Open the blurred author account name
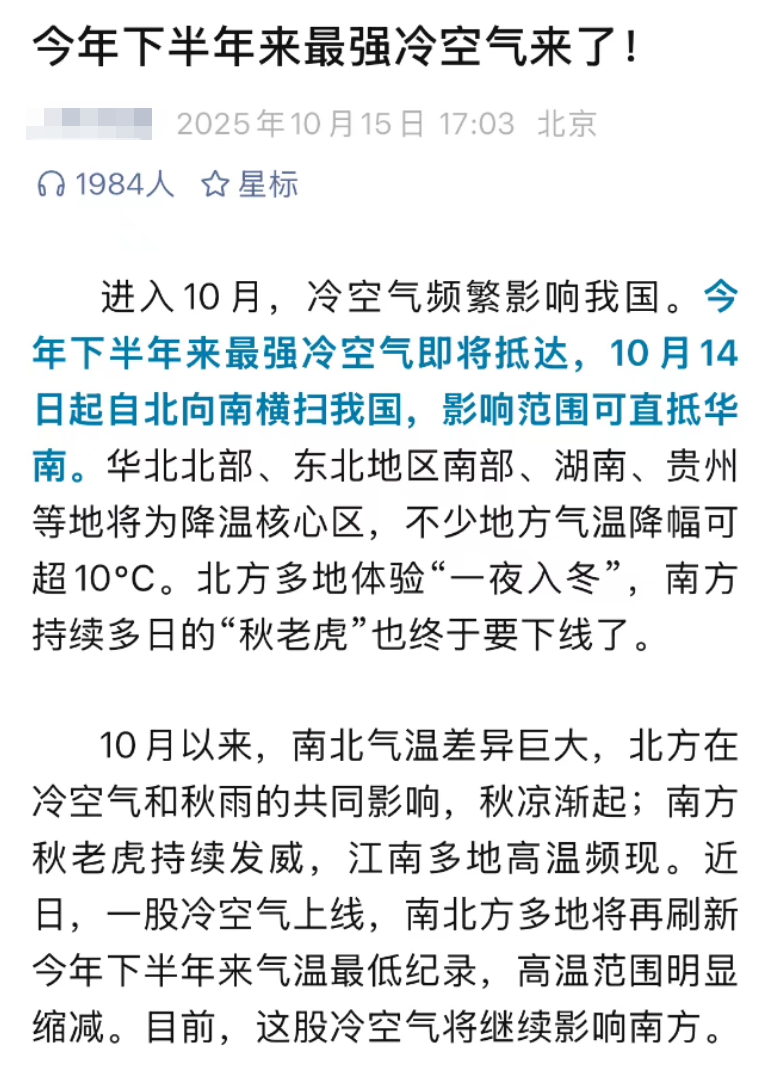 pyautogui.click(x=90, y=124)
